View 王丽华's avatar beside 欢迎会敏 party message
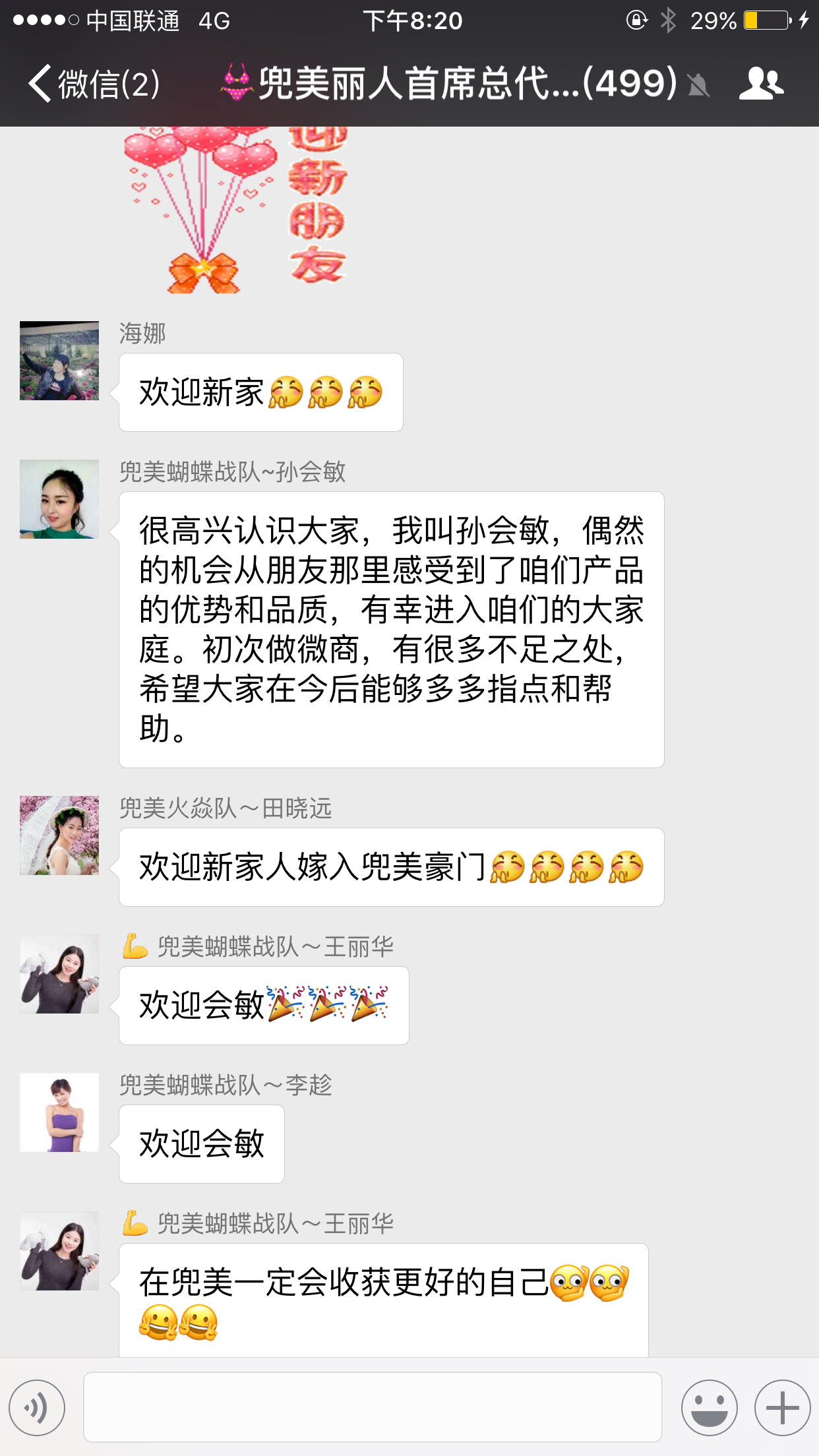 59,974
